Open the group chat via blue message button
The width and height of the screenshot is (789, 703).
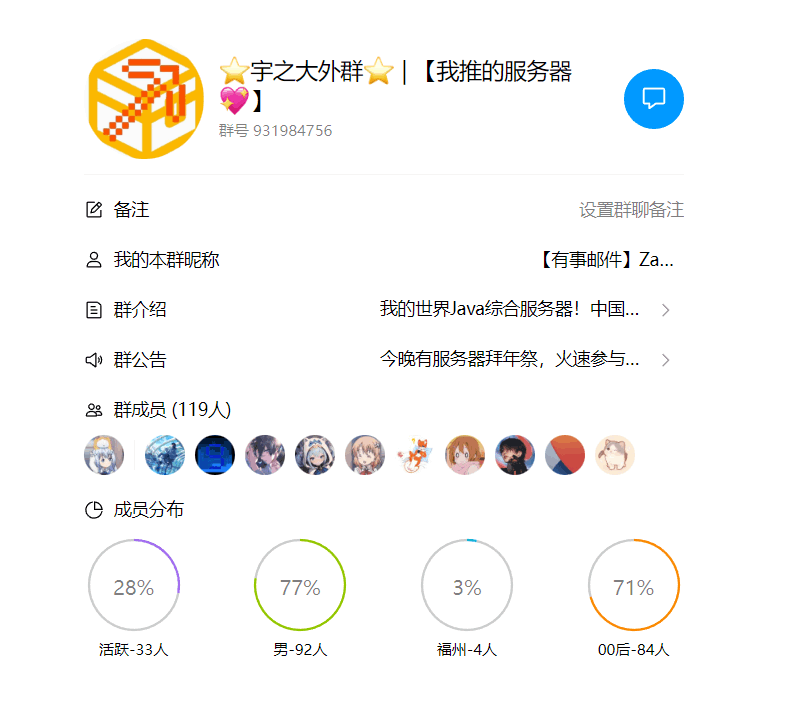coord(653,98)
